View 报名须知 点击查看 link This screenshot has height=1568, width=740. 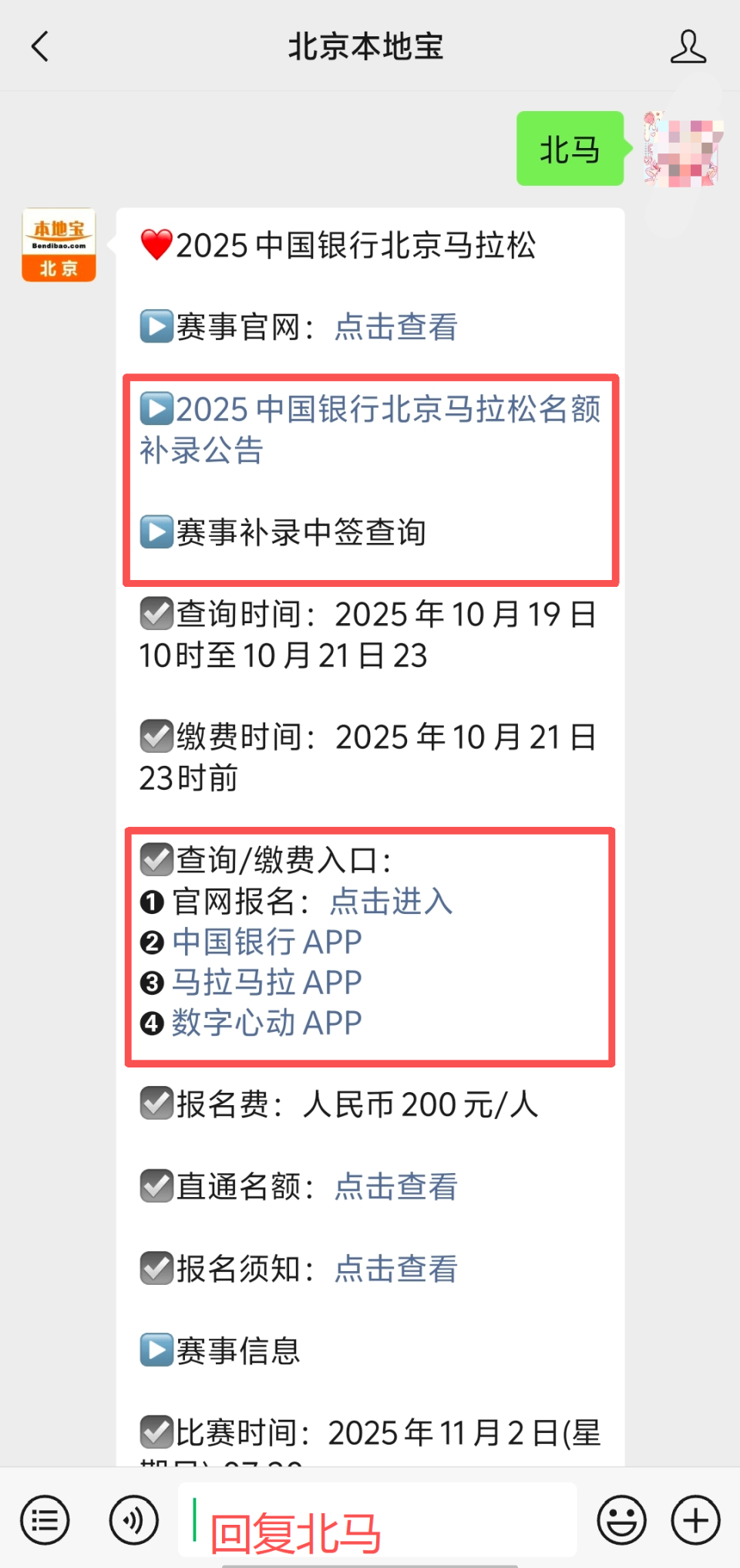pyautogui.click(x=395, y=1269)
